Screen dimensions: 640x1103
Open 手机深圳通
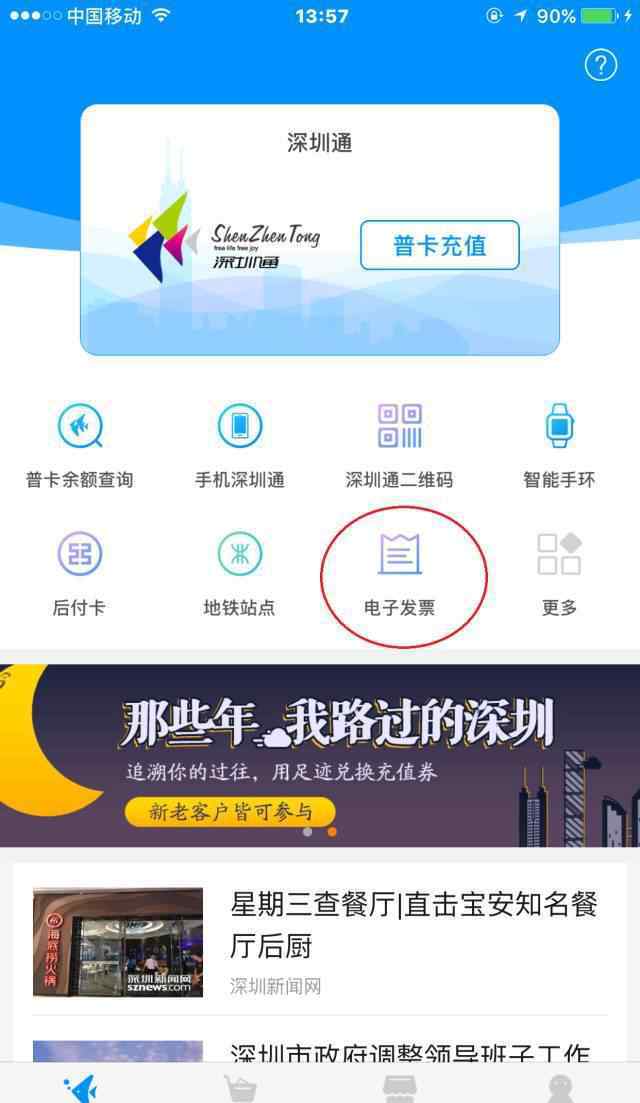240,445
